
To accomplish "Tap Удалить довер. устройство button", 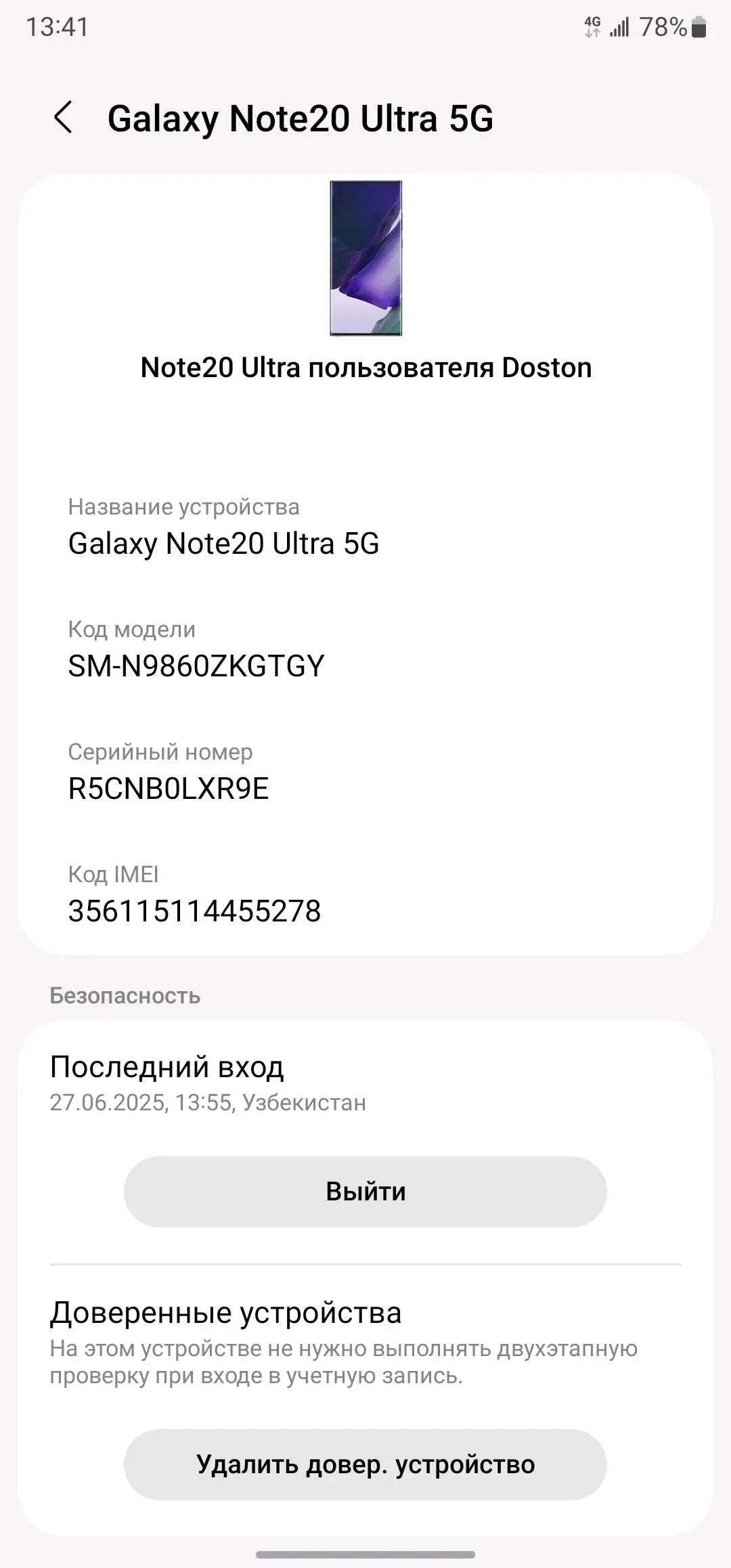I will (x=365, y=1464).
